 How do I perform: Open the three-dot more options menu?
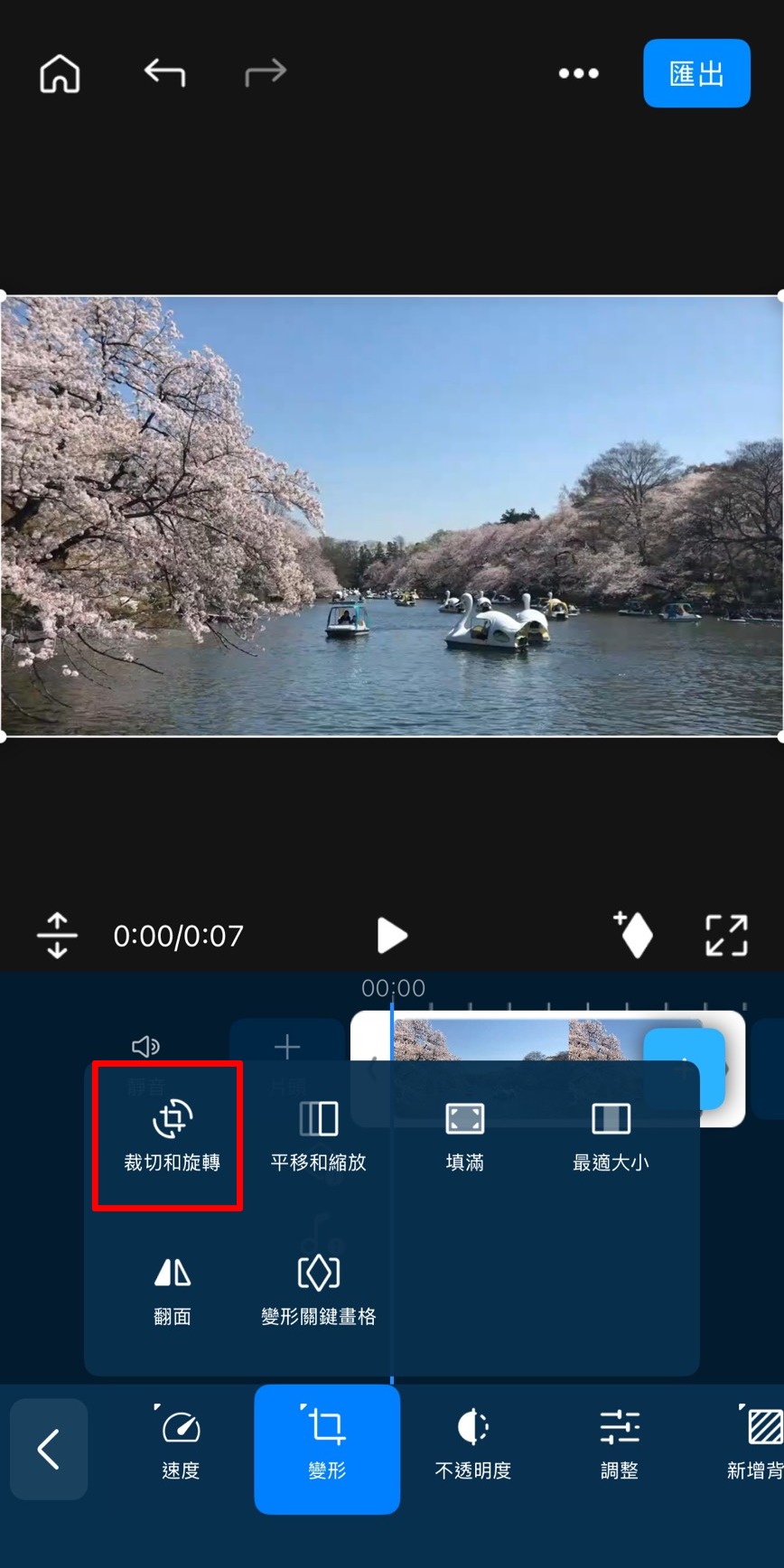pos(578,73)
